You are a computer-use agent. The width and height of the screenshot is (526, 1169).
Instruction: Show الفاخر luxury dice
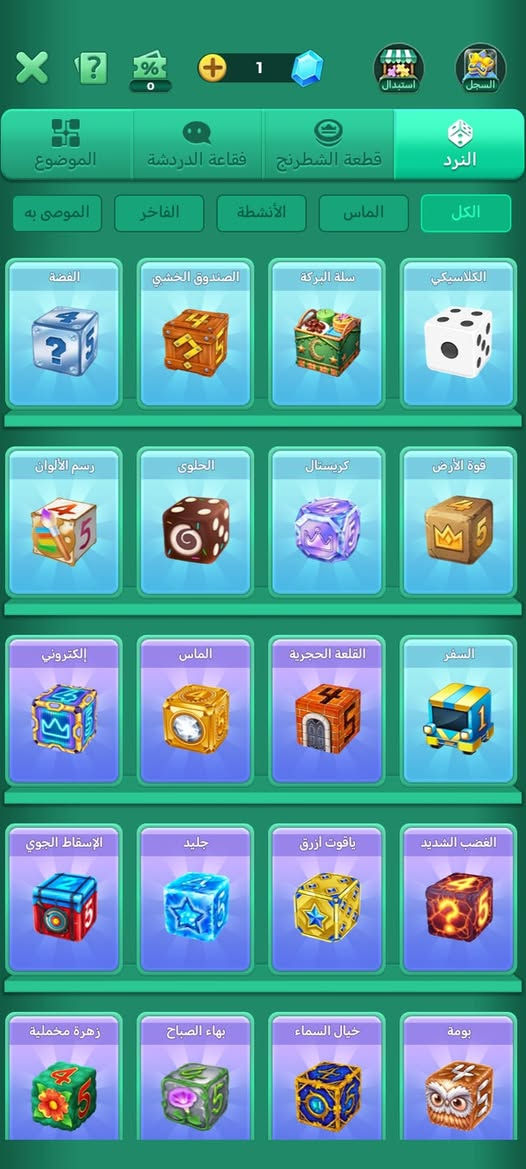[x=159, y=213]
